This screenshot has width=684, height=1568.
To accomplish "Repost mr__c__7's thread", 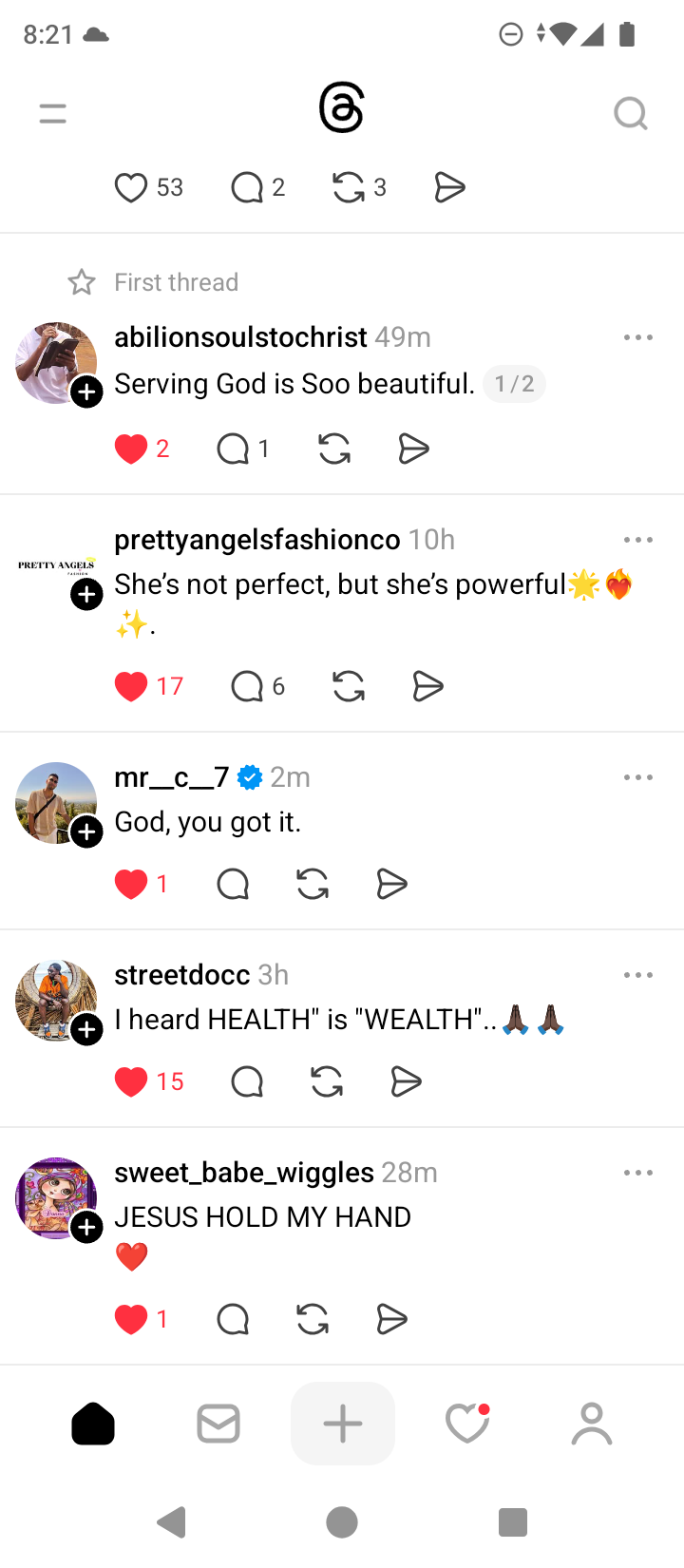I will (x=313, y=885).
